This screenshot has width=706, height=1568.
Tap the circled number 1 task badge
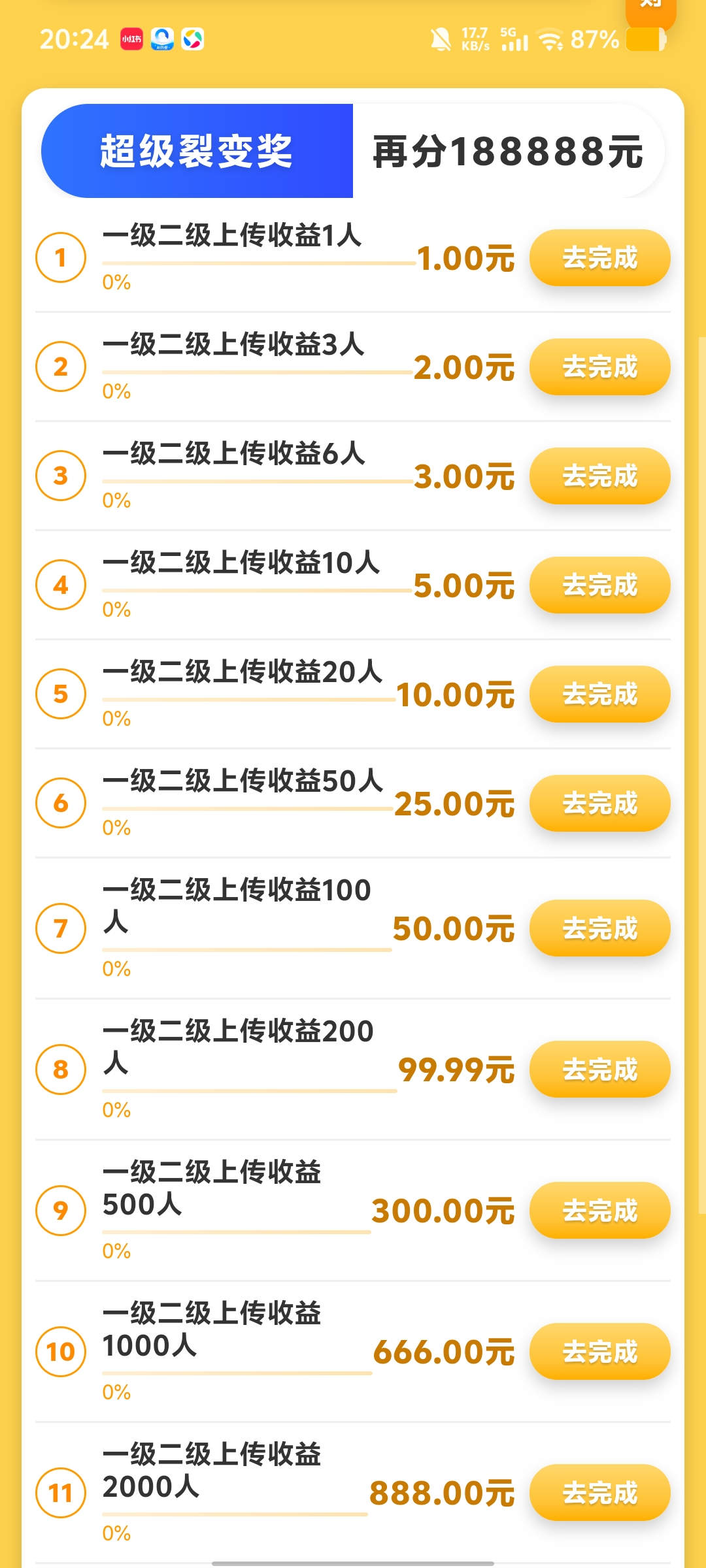pos(61,258)
